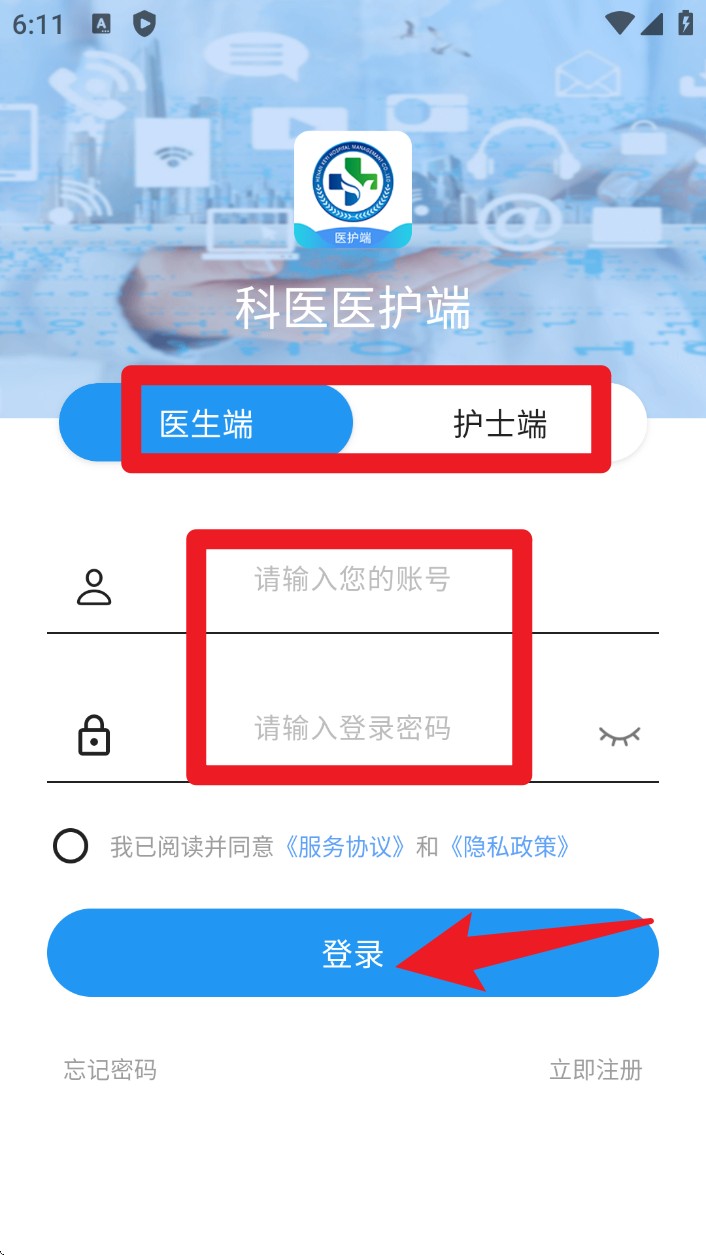Viewport: 706px width, 1255px height.
Task: Open 立即注册 to register
Action: [595, 1070]
